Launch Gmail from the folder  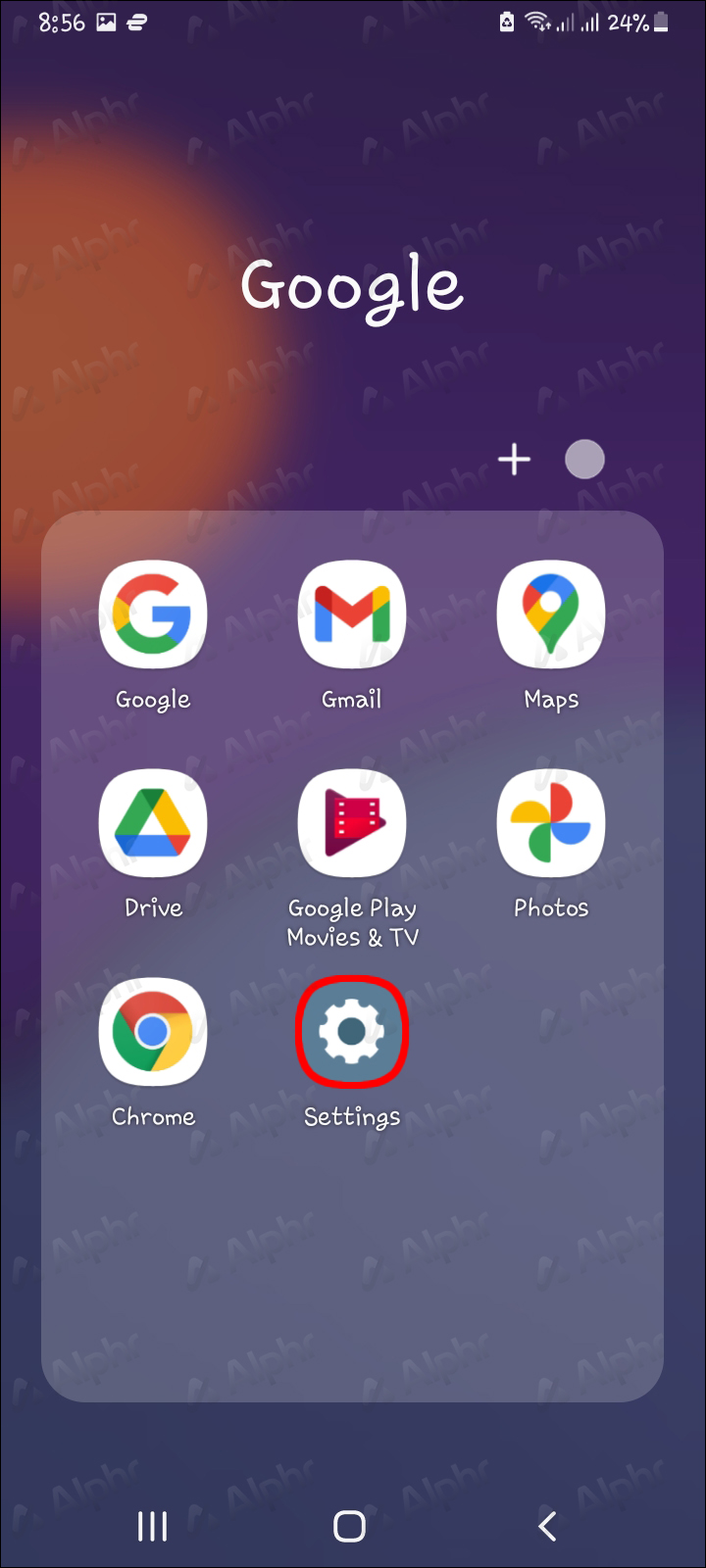[x=351, y=614]
